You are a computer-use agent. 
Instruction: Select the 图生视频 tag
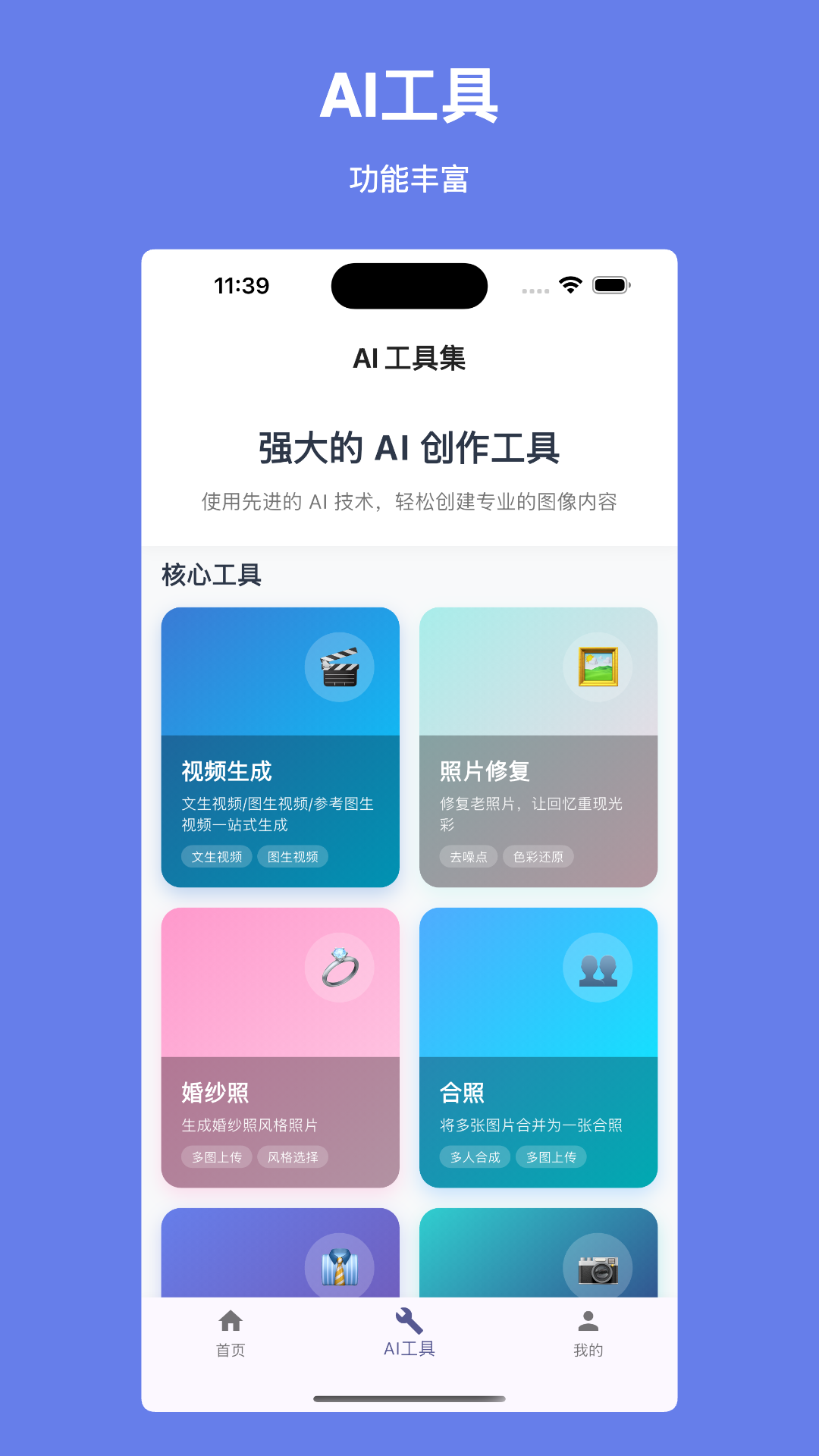[293, 856]
